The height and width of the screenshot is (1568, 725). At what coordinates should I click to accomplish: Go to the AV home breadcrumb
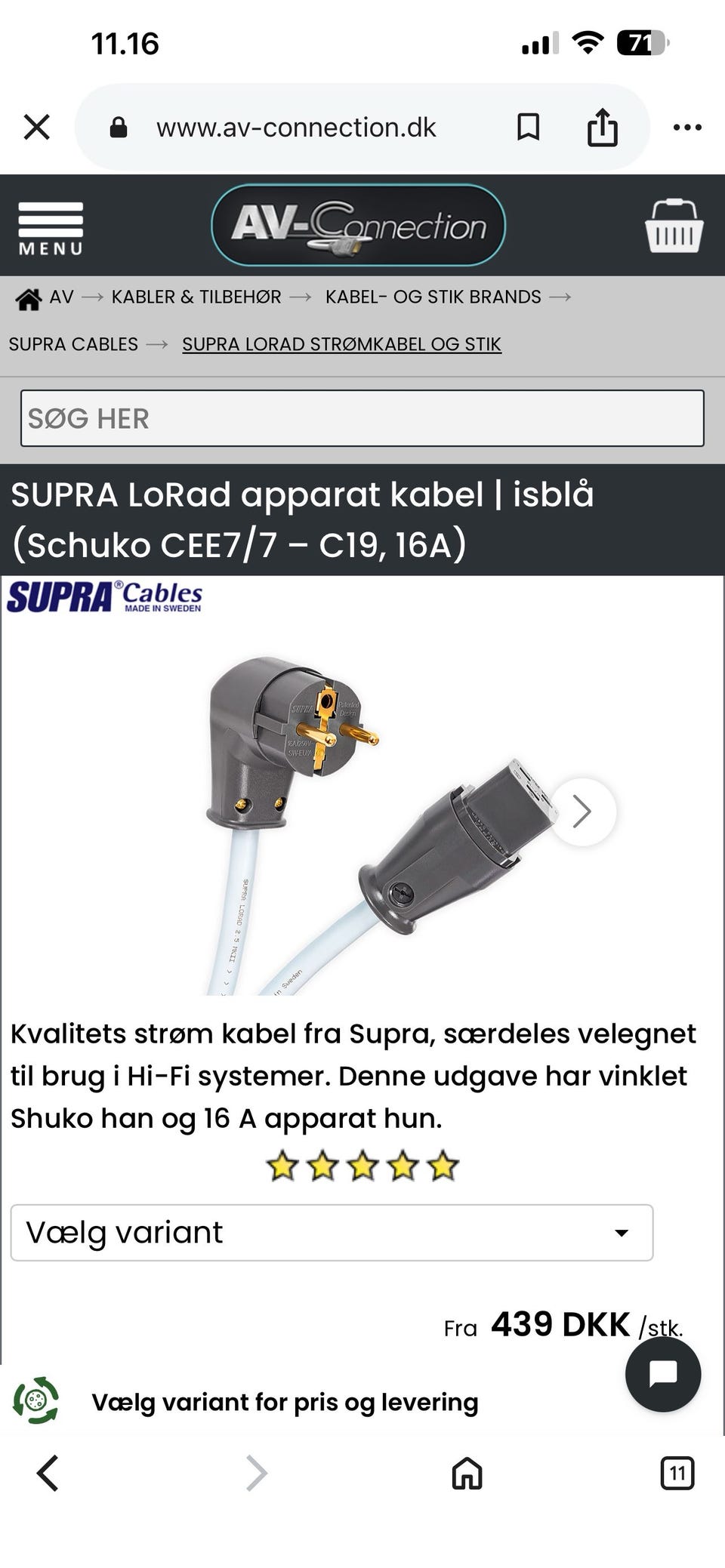click(x=45, y=297)
